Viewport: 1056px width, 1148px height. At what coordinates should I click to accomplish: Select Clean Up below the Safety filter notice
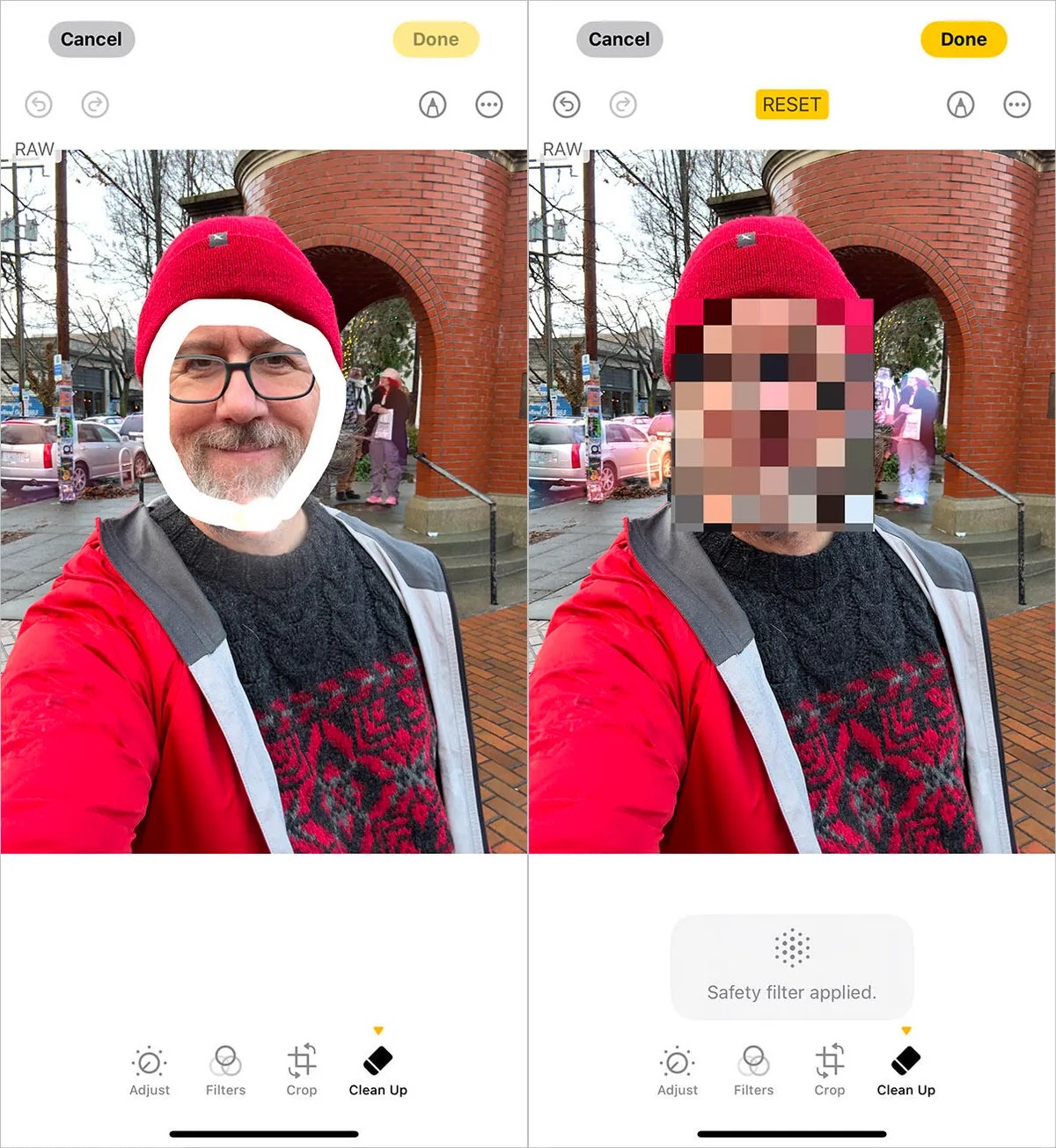click(x=906, y=1070)
